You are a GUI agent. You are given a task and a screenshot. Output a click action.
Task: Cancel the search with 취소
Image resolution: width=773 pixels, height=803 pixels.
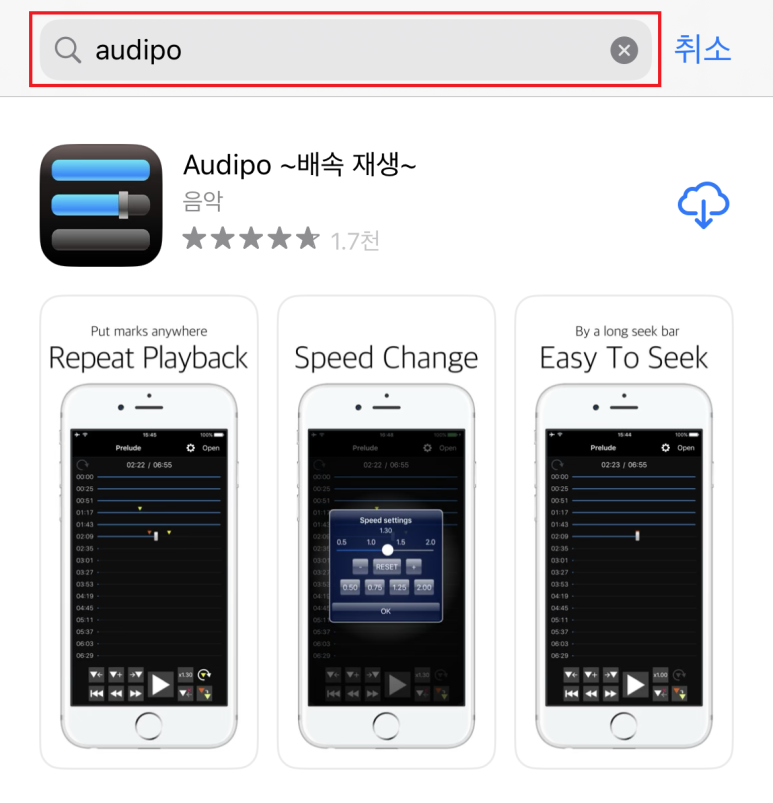703,49
